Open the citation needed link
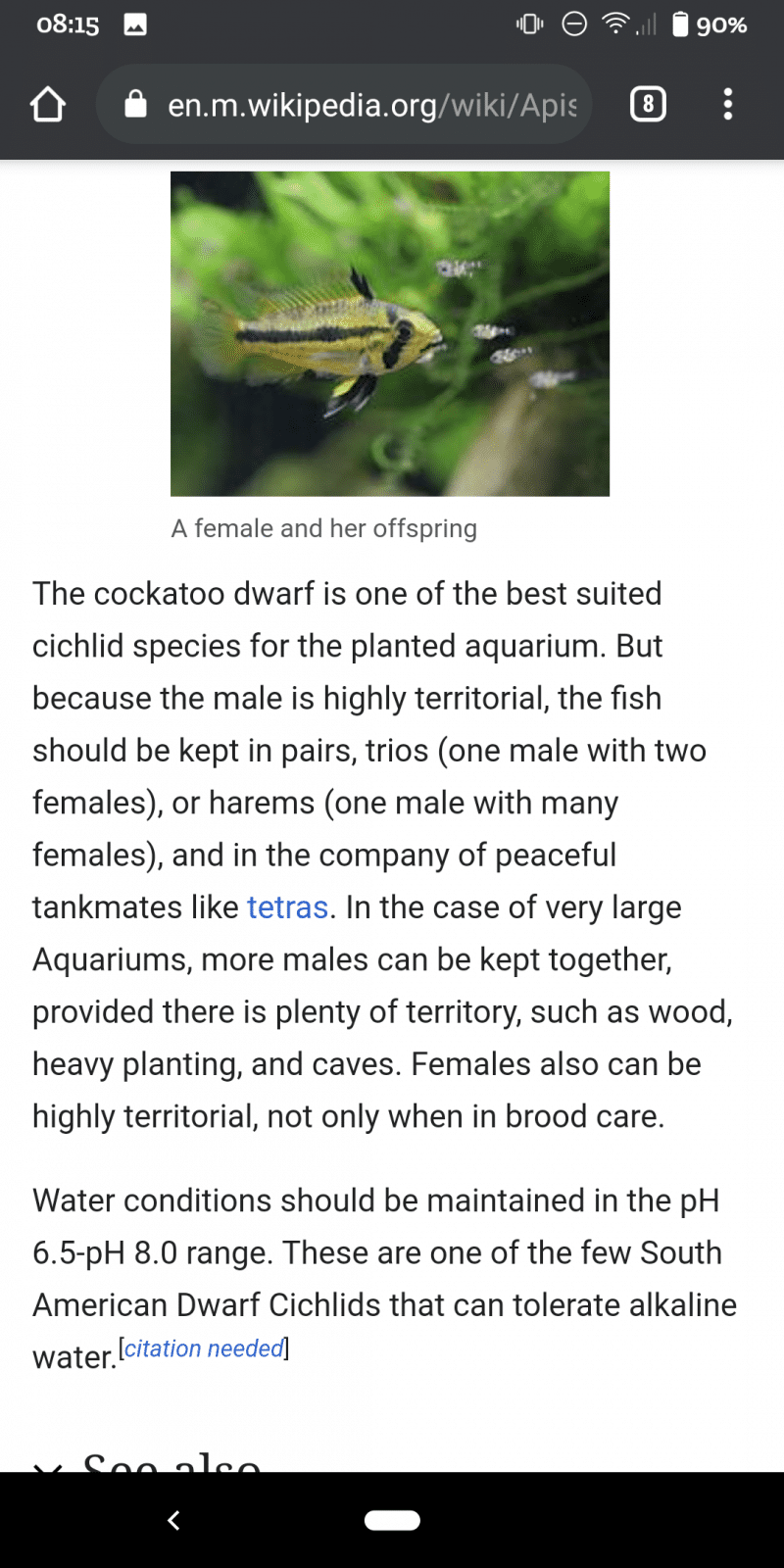 [204, 1349]
